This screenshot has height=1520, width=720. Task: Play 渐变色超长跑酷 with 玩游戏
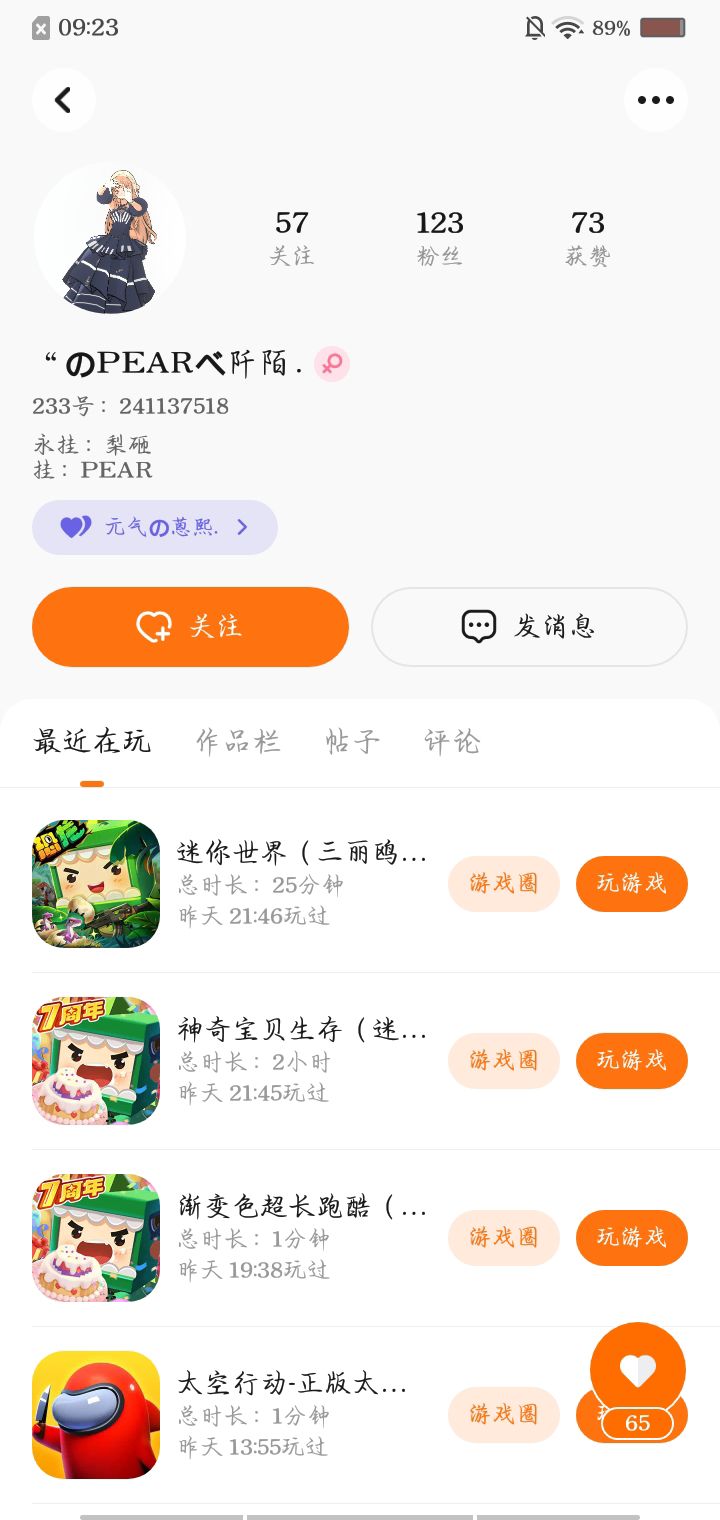(632, 1238)
